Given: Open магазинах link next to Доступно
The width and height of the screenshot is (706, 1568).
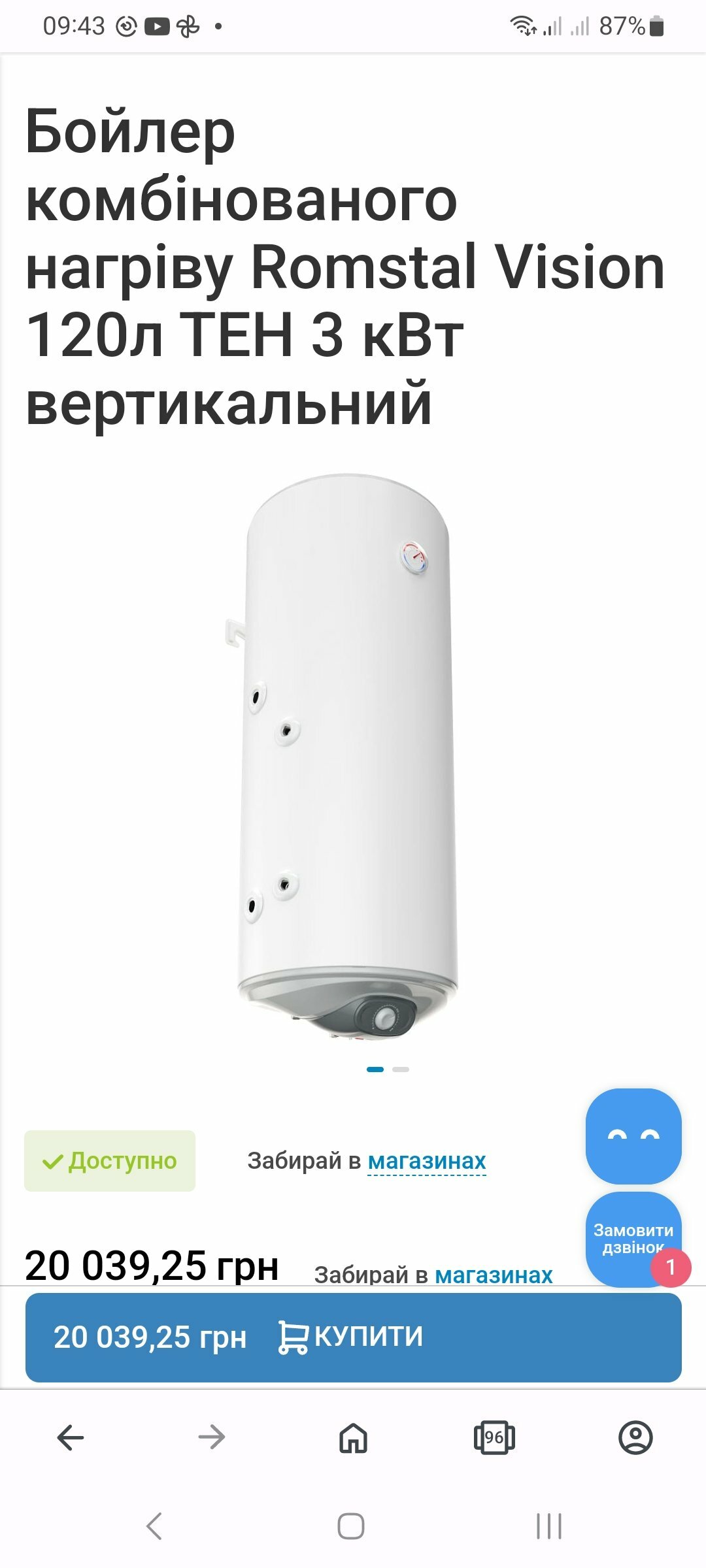Looking at the screenshot, I should coord(427,1161).
